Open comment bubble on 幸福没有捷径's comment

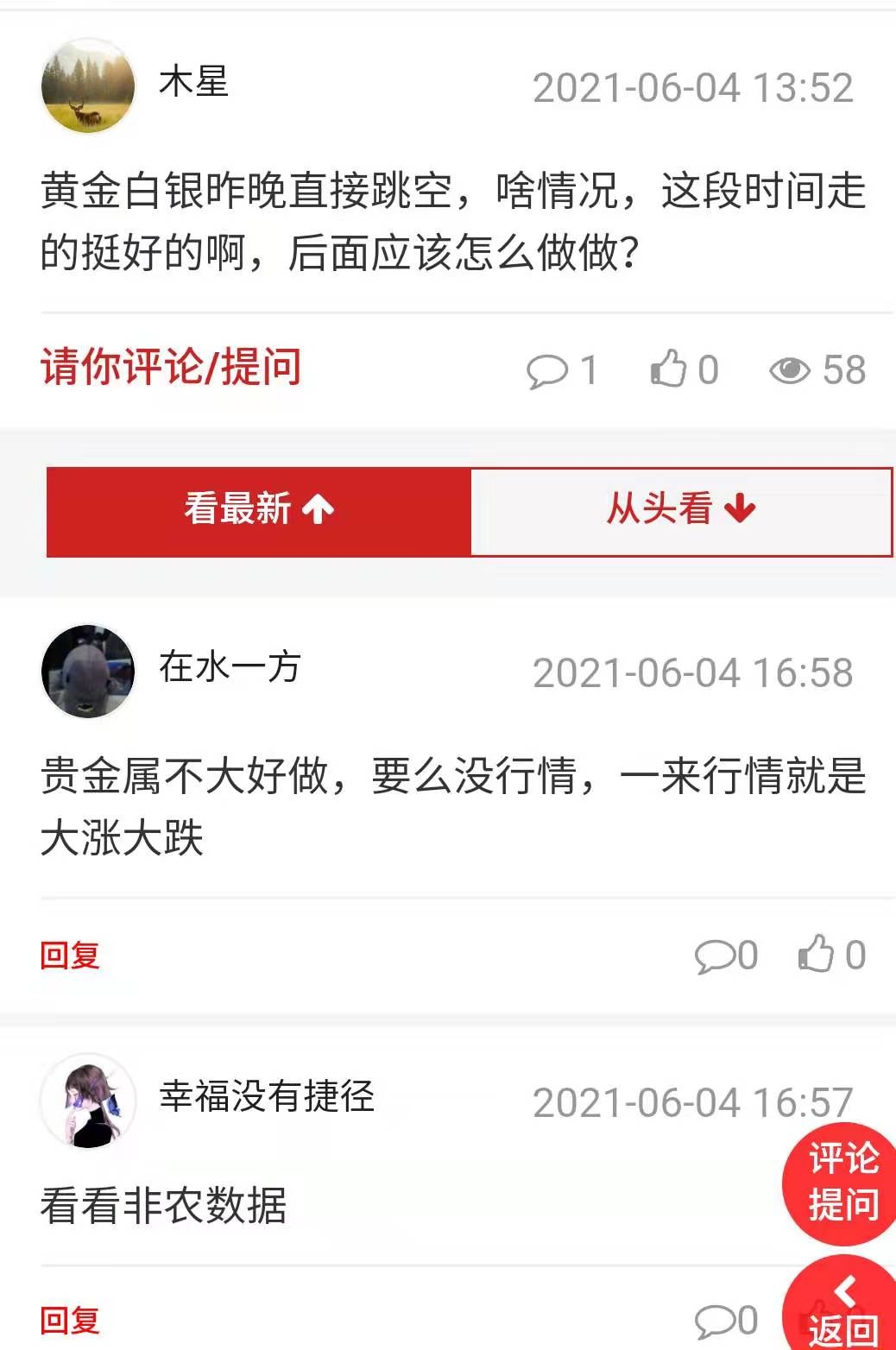715,1321
